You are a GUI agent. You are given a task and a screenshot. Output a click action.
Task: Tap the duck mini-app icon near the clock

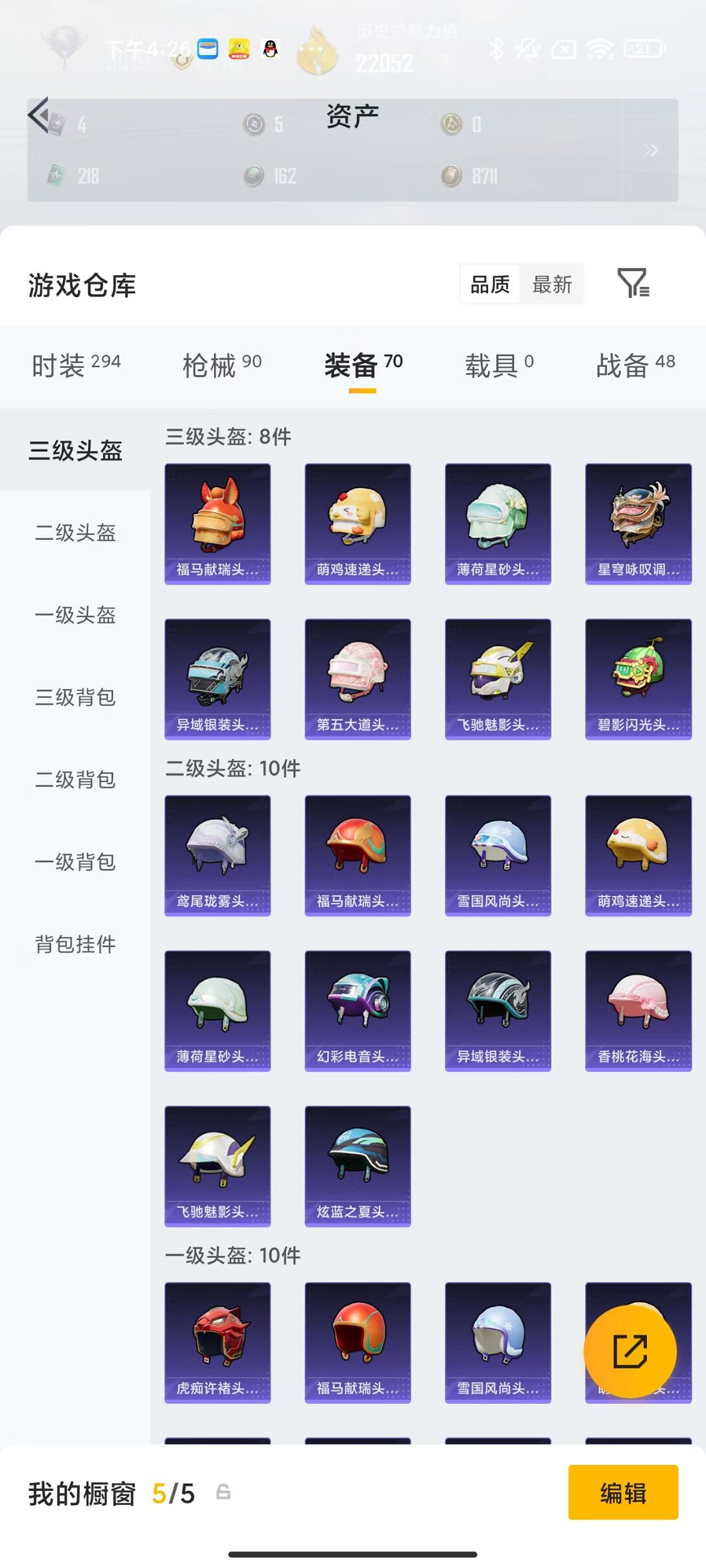click(239, 47)
